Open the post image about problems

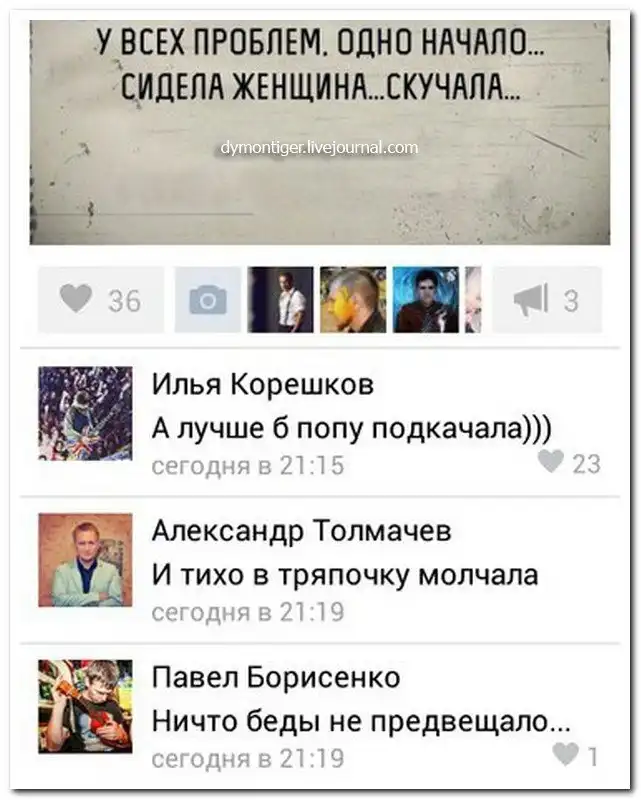pyautogui.click(x=320, y=130)
